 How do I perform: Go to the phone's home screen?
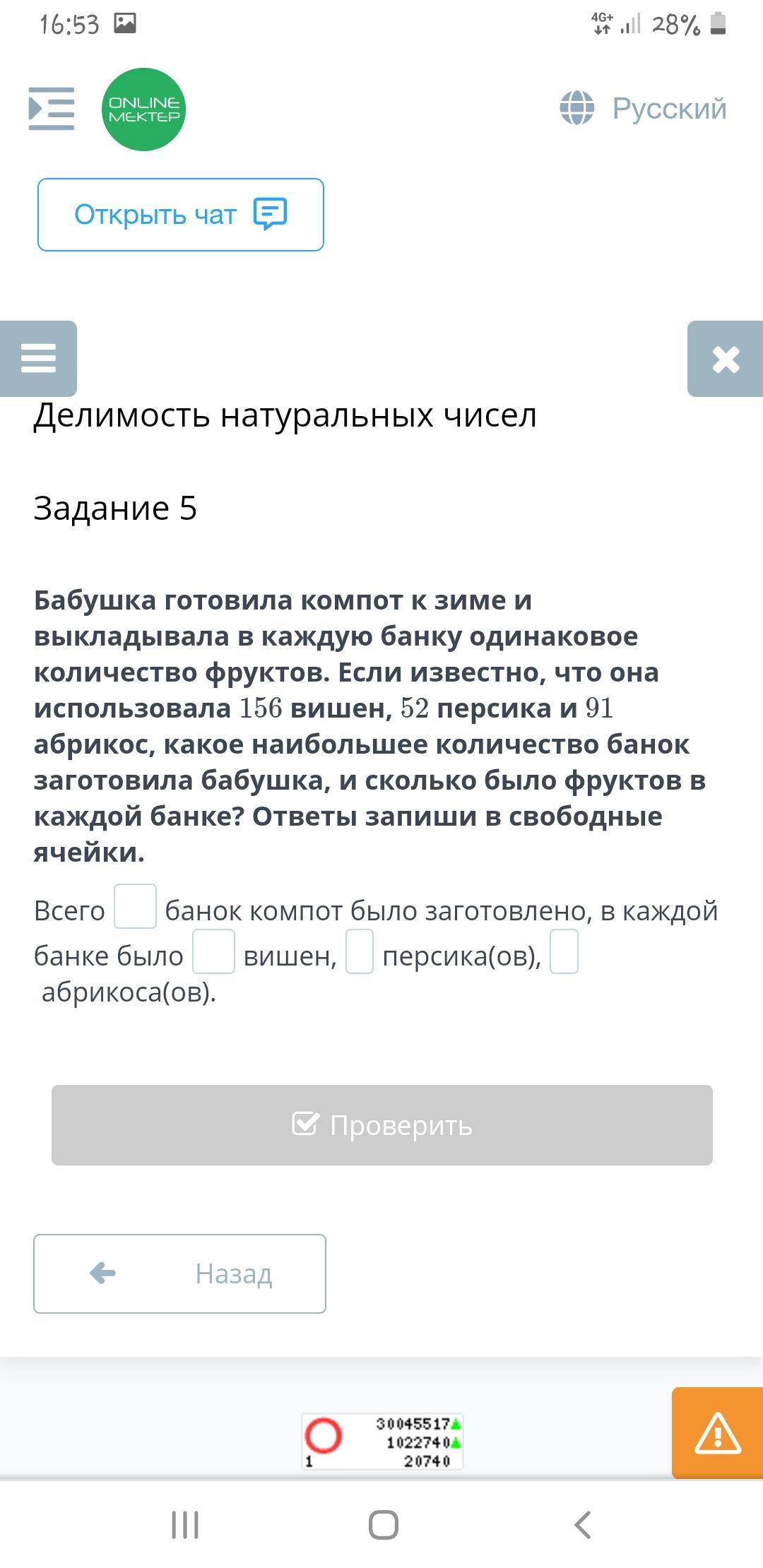[383, 1525]
